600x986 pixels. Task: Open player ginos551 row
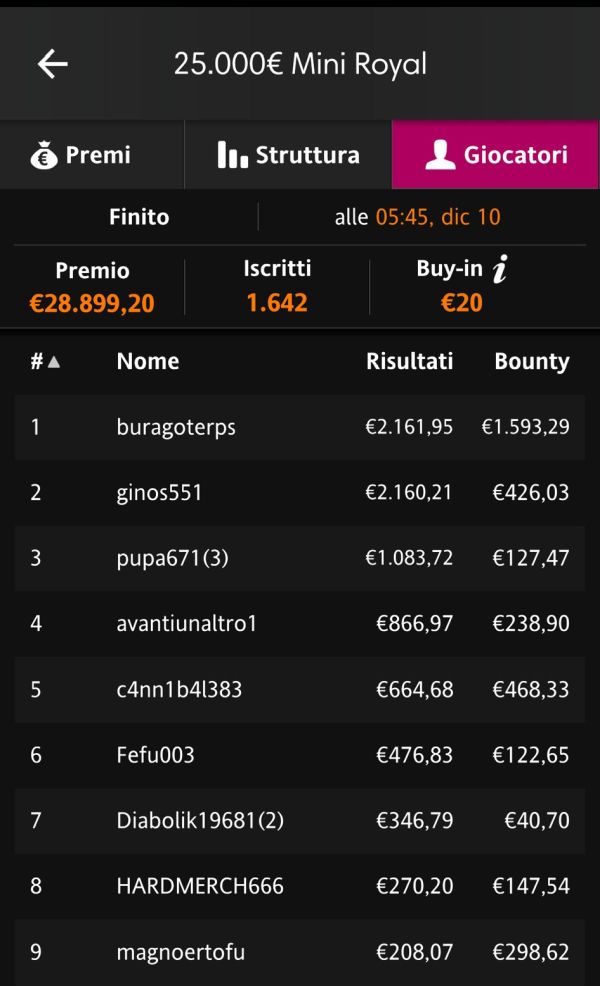(x=299, y=492)
